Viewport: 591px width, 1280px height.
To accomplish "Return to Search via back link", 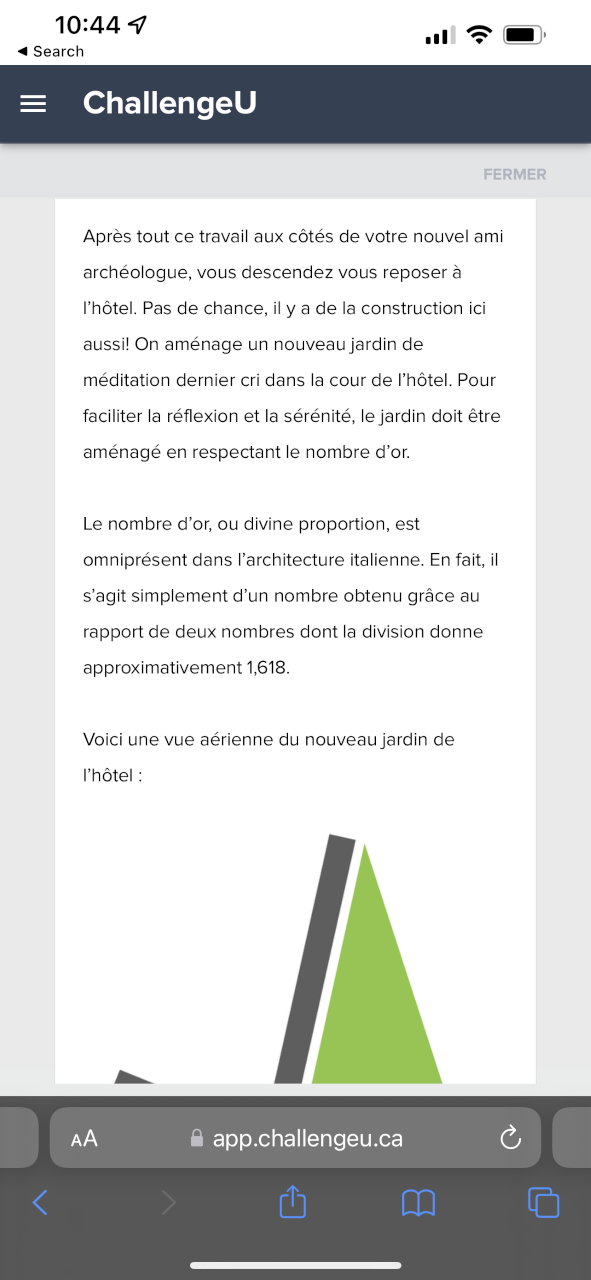I will point(51,51).
